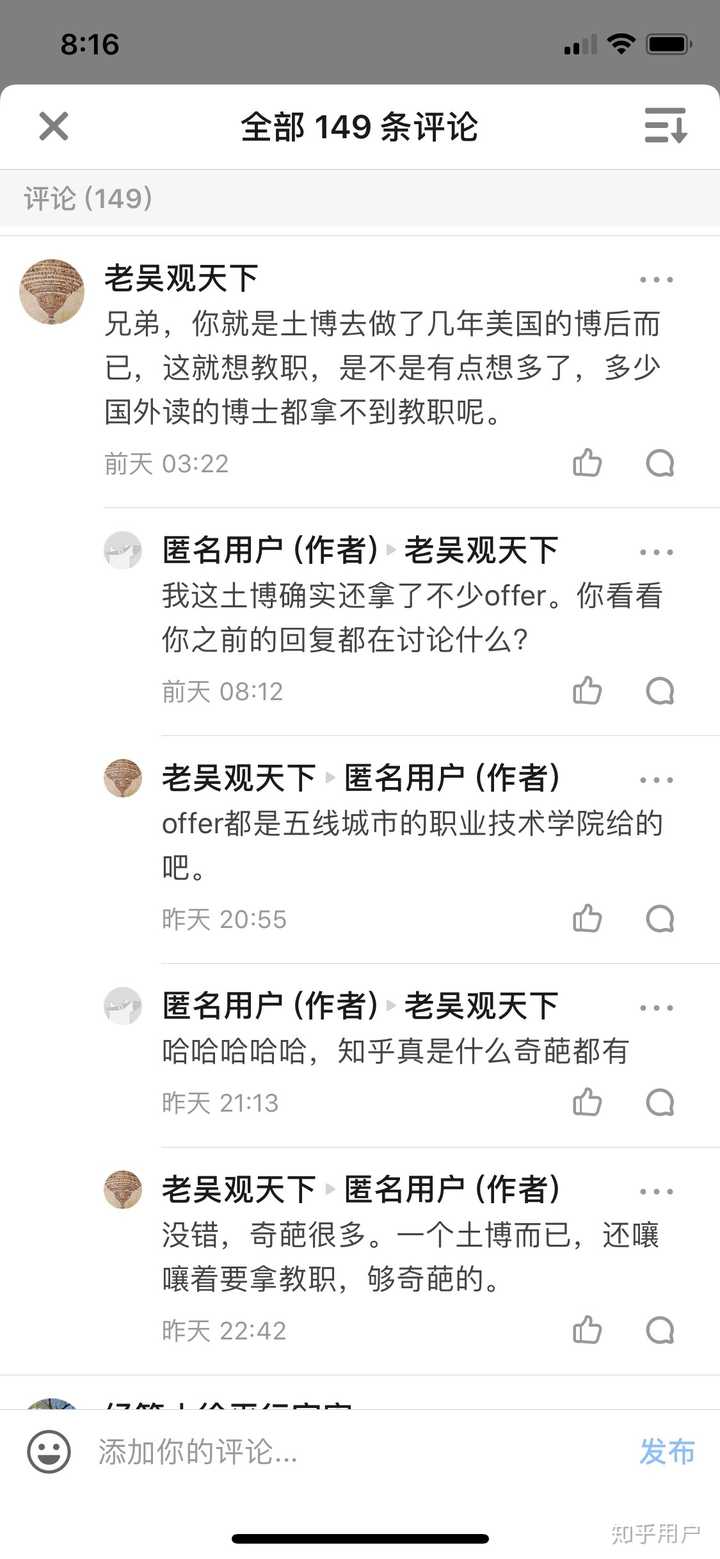Like the reply posted at 前天 08:12
The width and height of the screenshot is (720, 1559).
[x=587, y=691]
